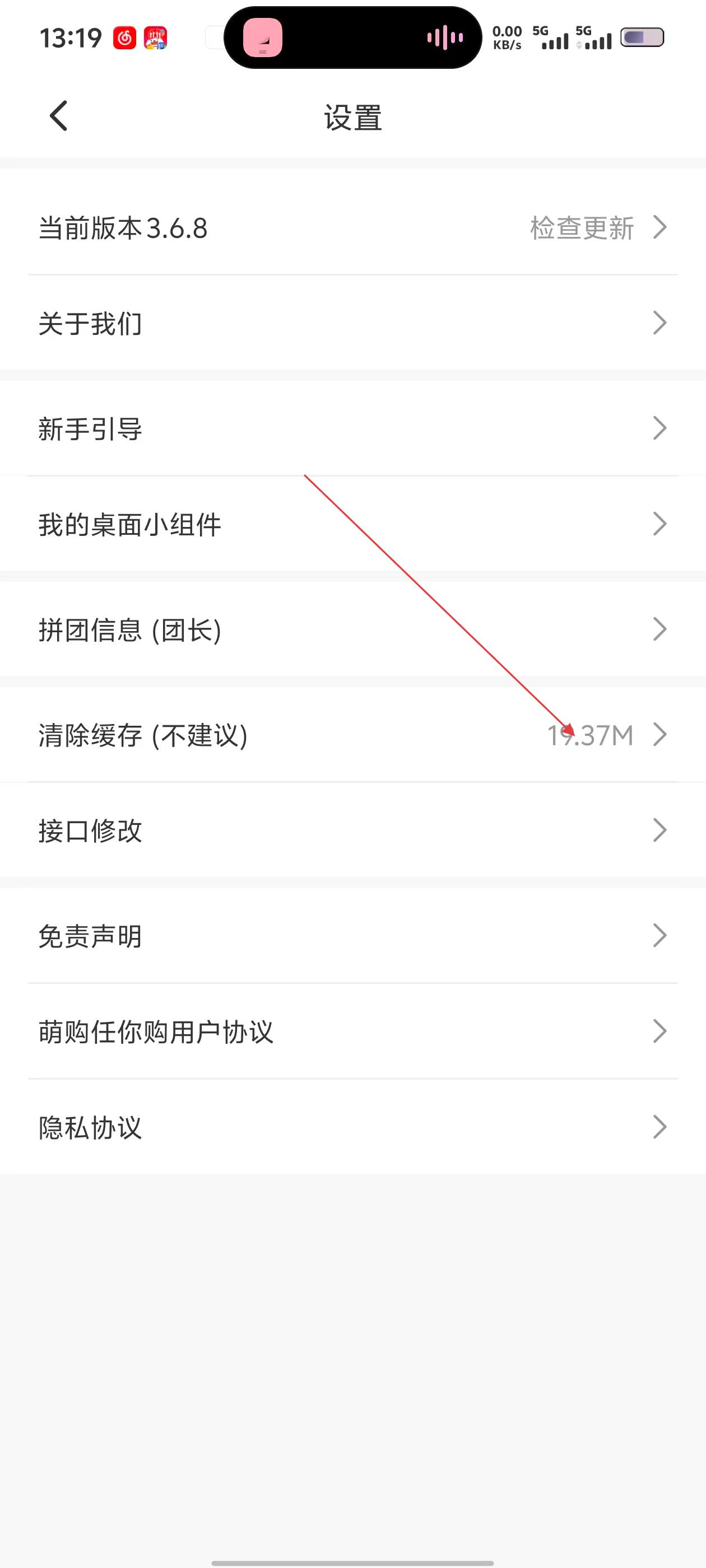
Task: Open 拼团信息 (团长)
Action: point(352,629)
